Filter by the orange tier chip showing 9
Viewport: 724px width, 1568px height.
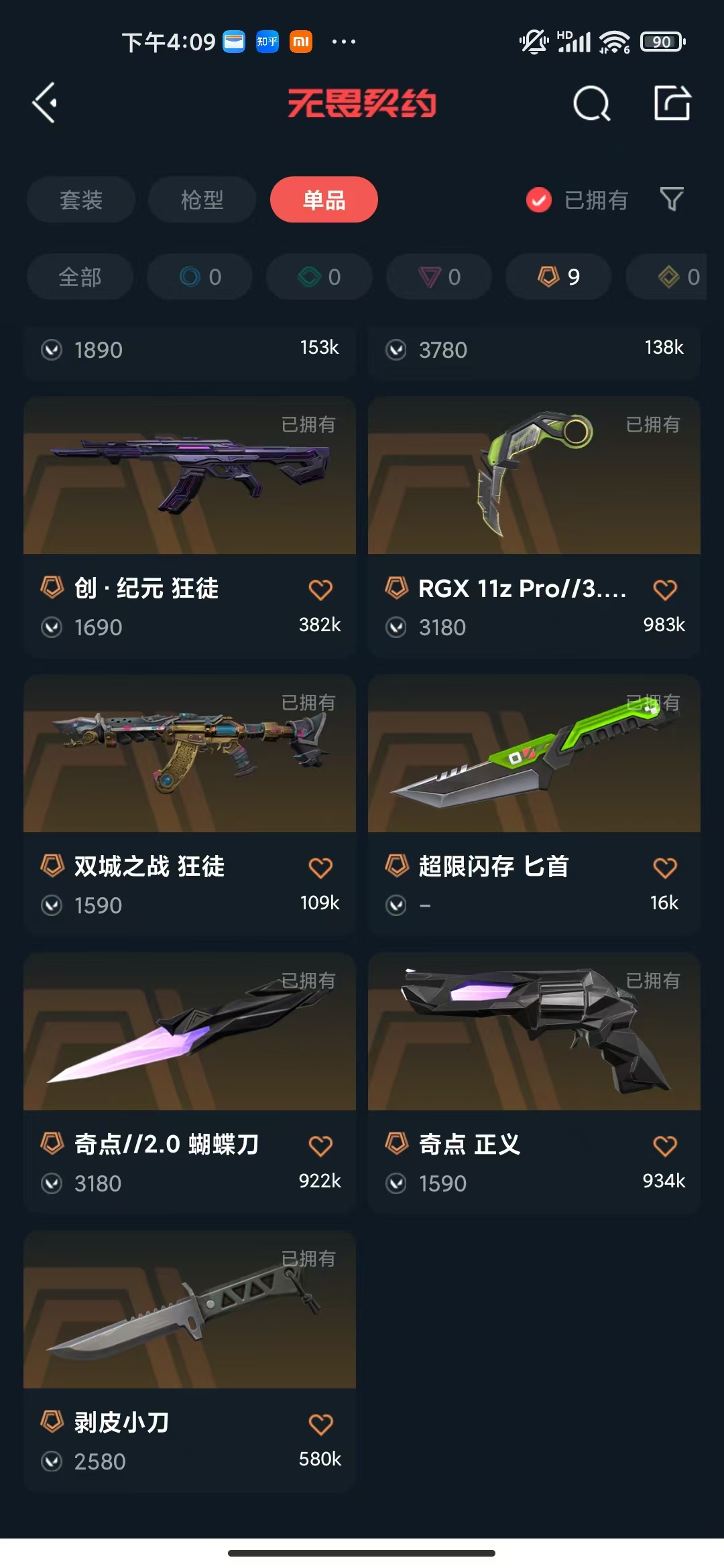point(558,277)
